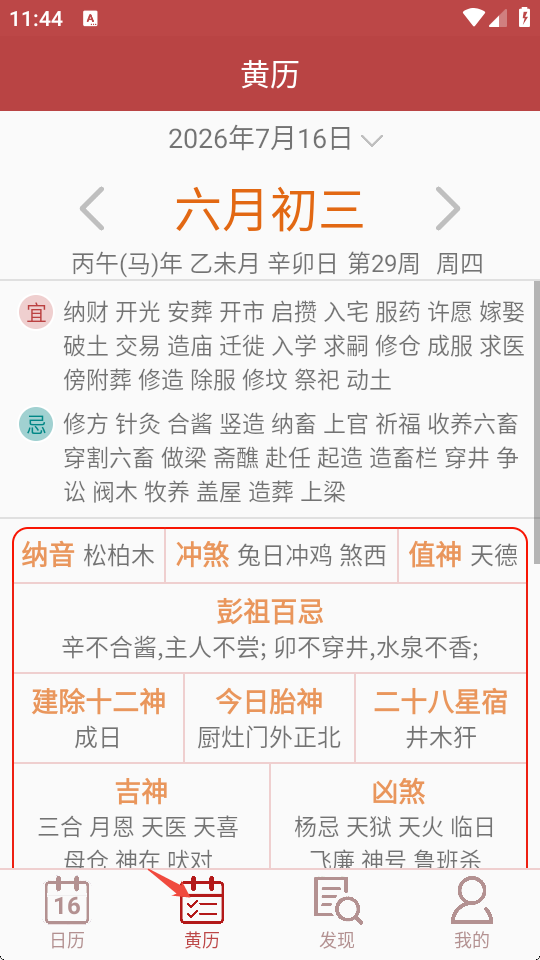
Task: Go to the previous day with left arrow
Action: 92,209
